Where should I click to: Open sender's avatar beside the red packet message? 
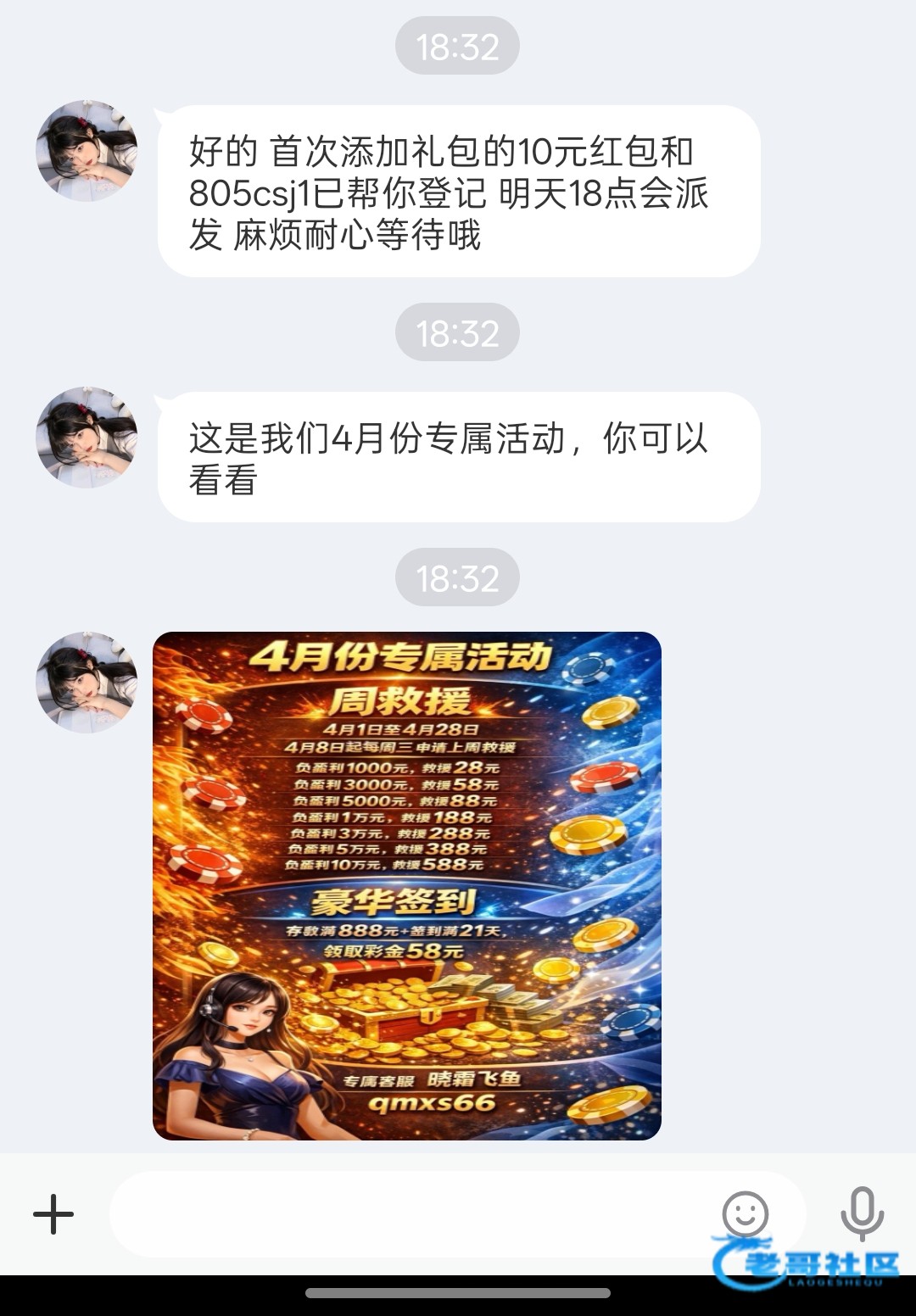(86, 151)
